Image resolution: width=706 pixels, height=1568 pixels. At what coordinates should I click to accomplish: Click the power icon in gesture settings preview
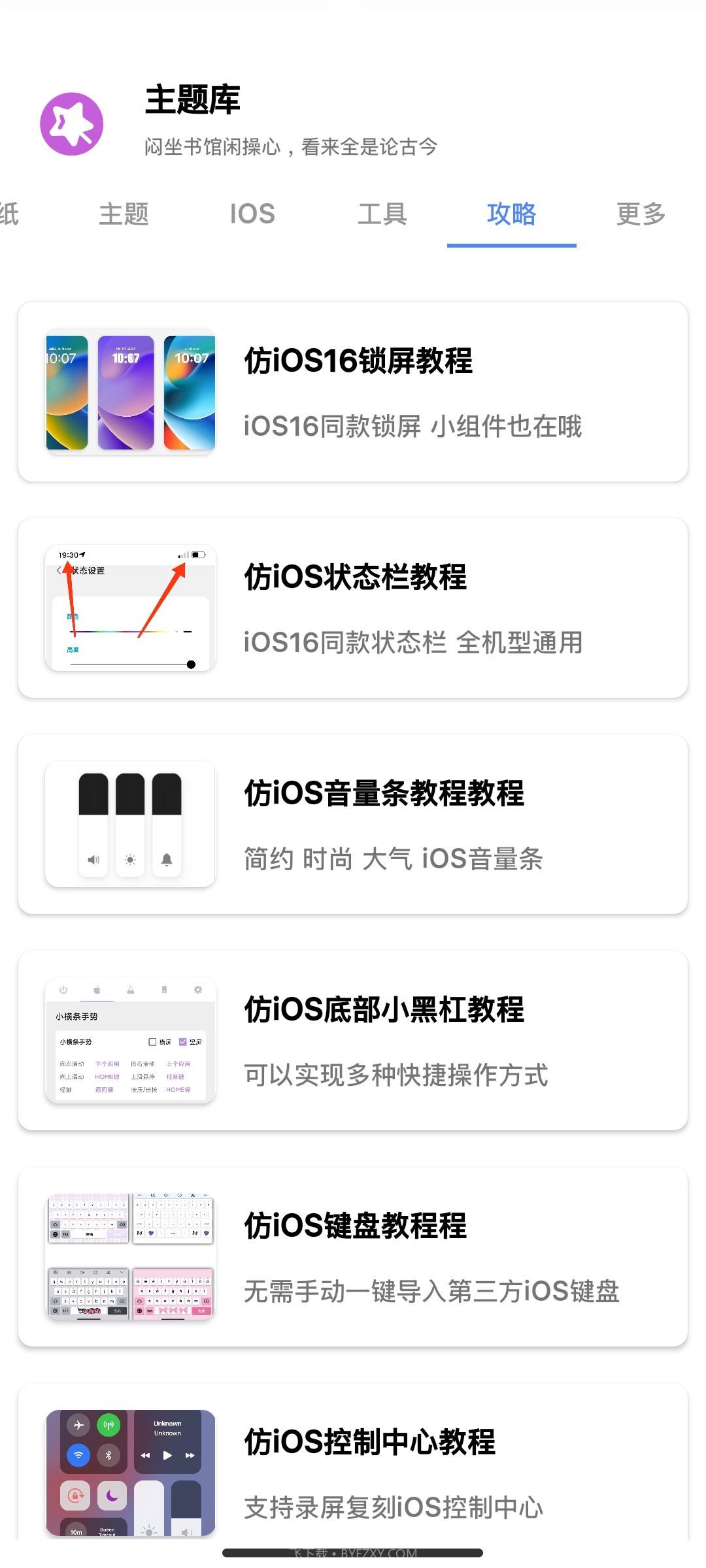[x=63, y=990]
